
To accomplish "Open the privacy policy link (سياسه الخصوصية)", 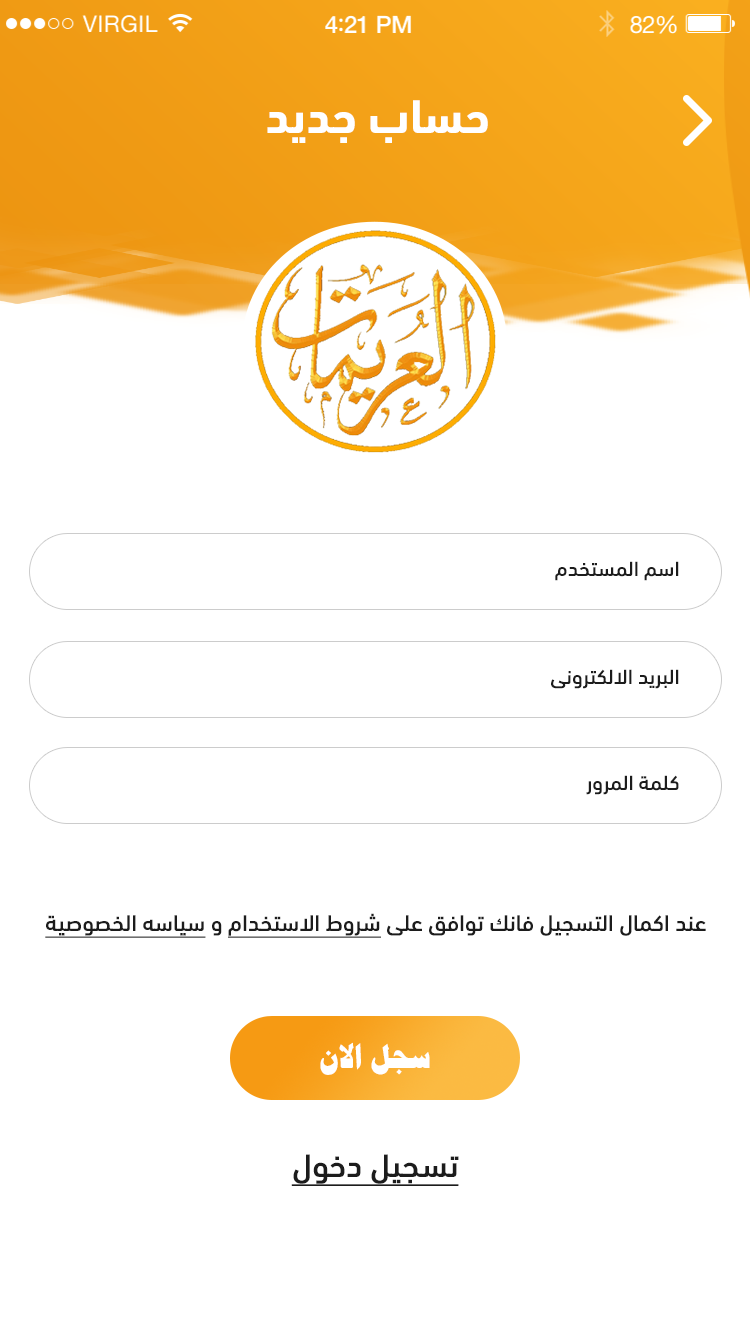I will tap(125, 924).
